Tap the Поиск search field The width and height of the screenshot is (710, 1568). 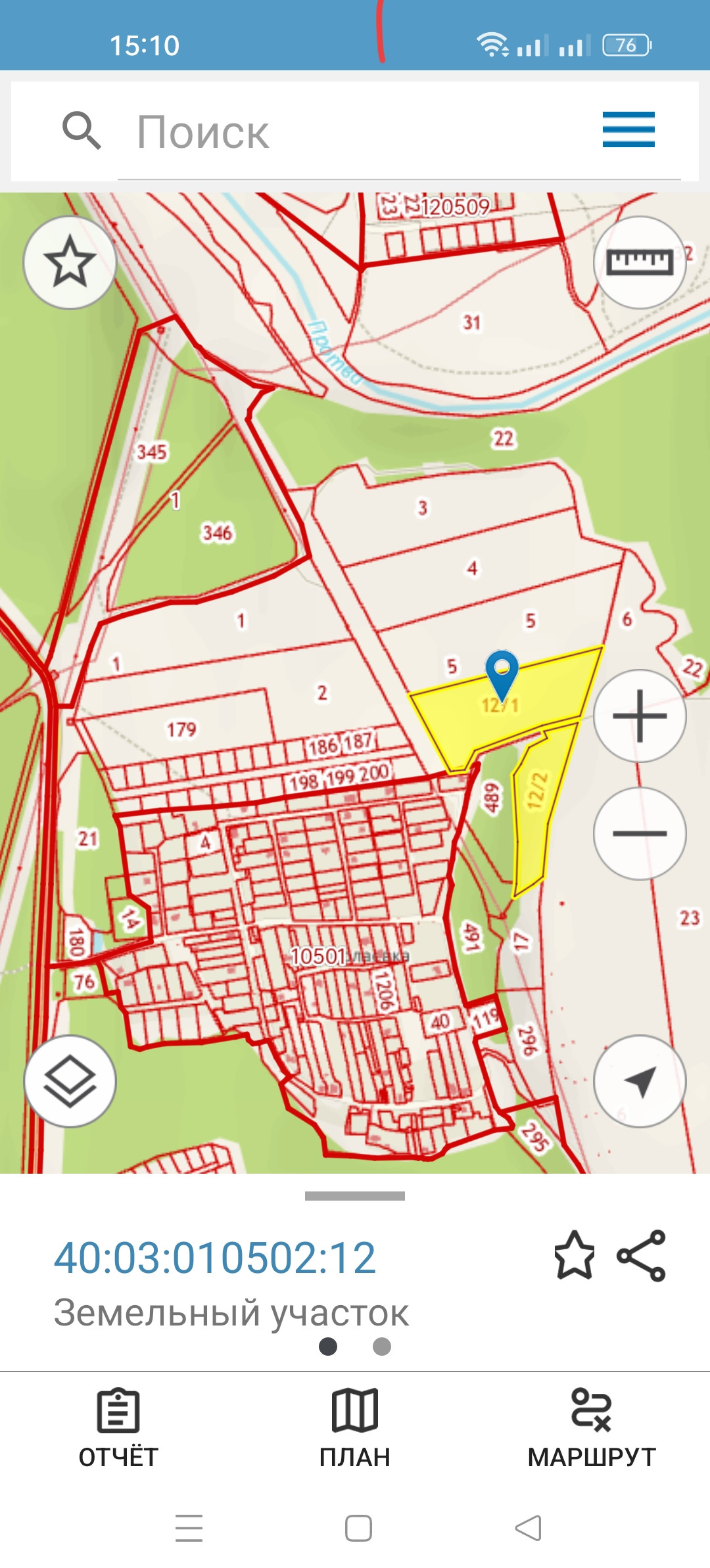(x=398, y=132)
